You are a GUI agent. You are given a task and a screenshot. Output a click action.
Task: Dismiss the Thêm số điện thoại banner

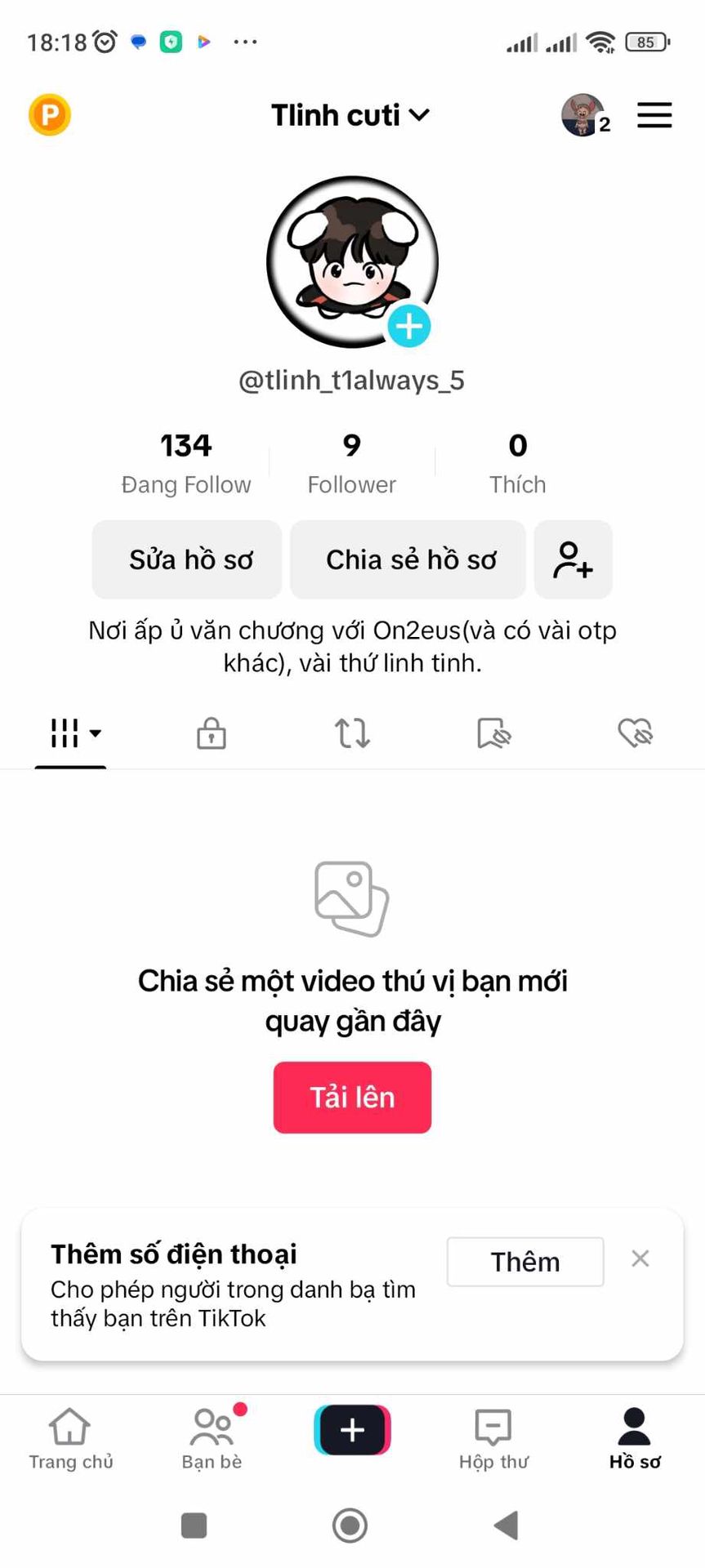pyautogui.click(x=640, y=1258)
